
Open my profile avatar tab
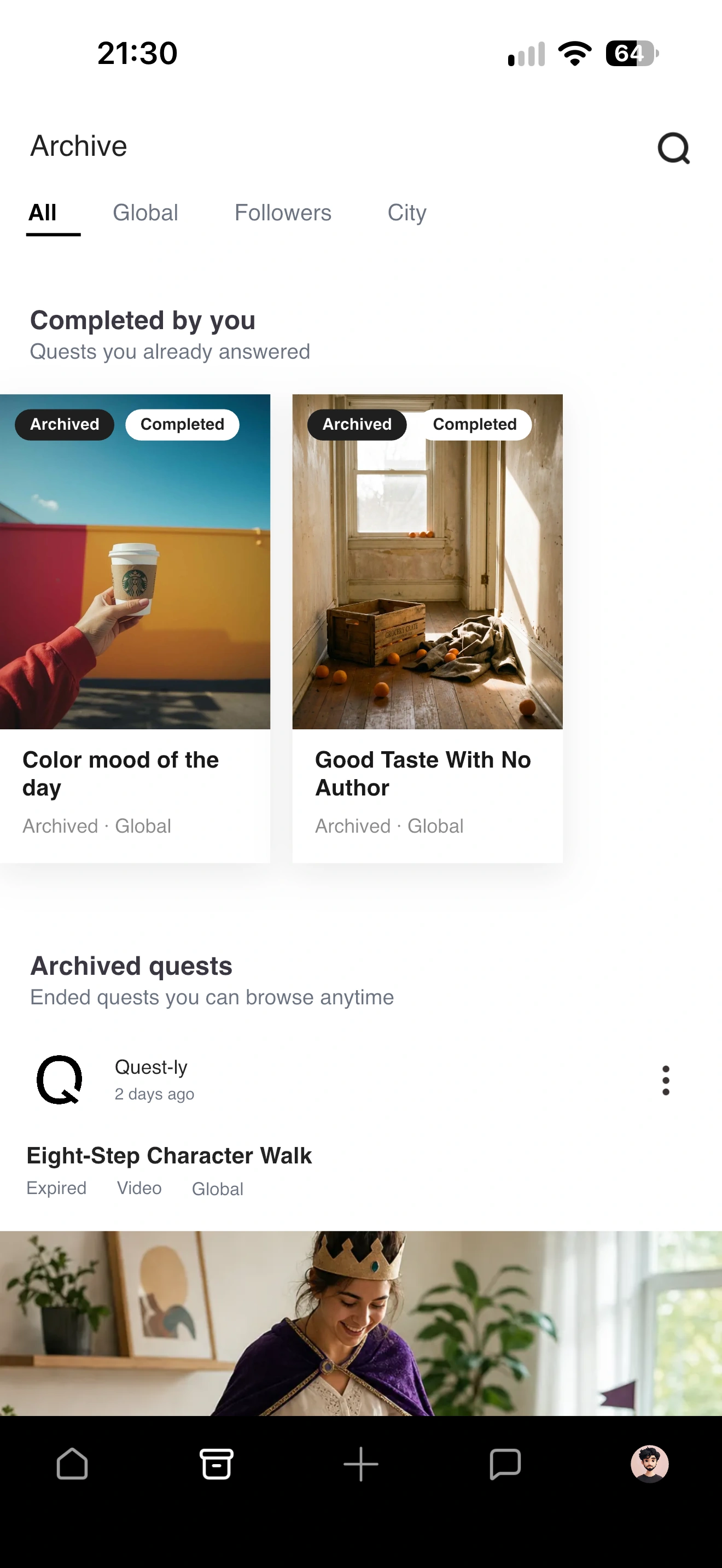coord(650,1464)
